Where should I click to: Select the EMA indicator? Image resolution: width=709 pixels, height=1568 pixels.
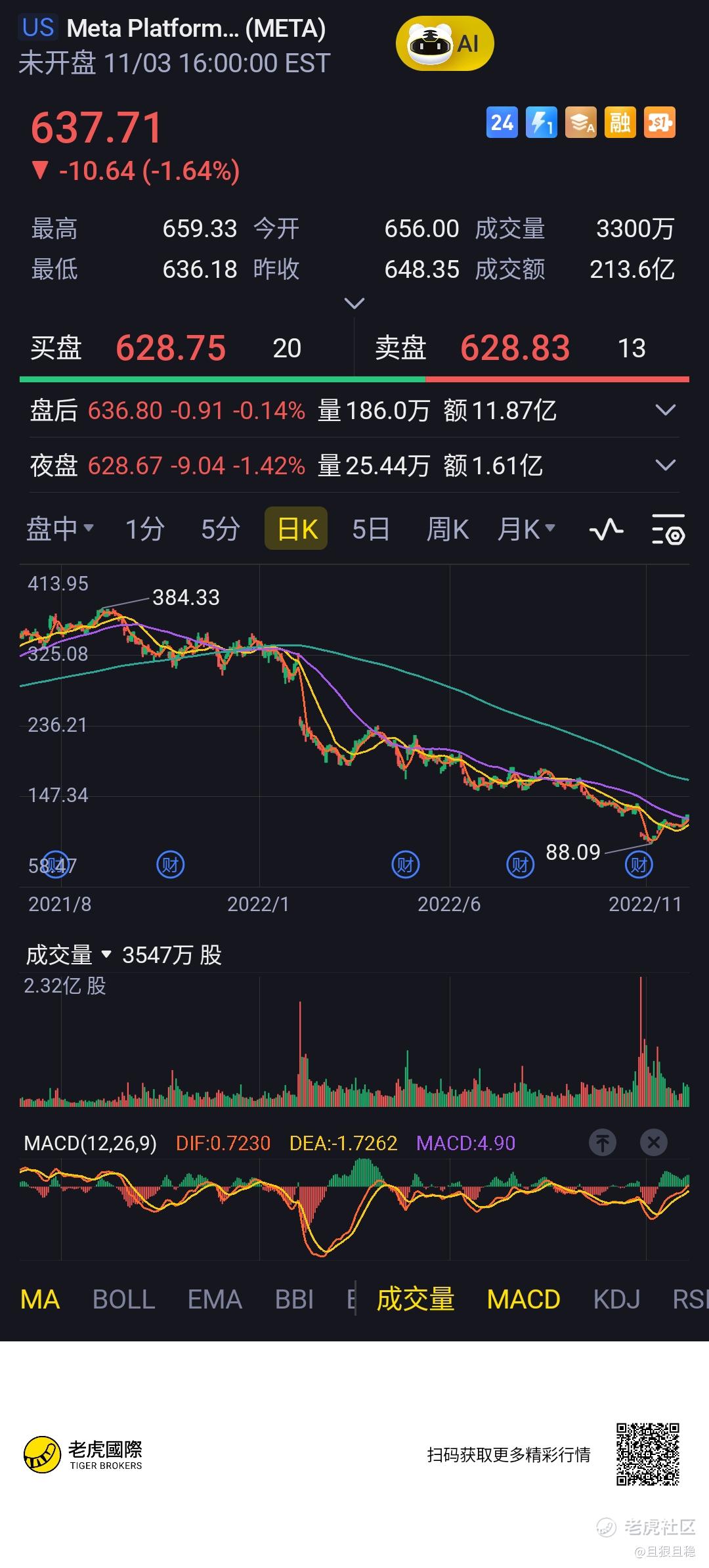point(215,1299)
